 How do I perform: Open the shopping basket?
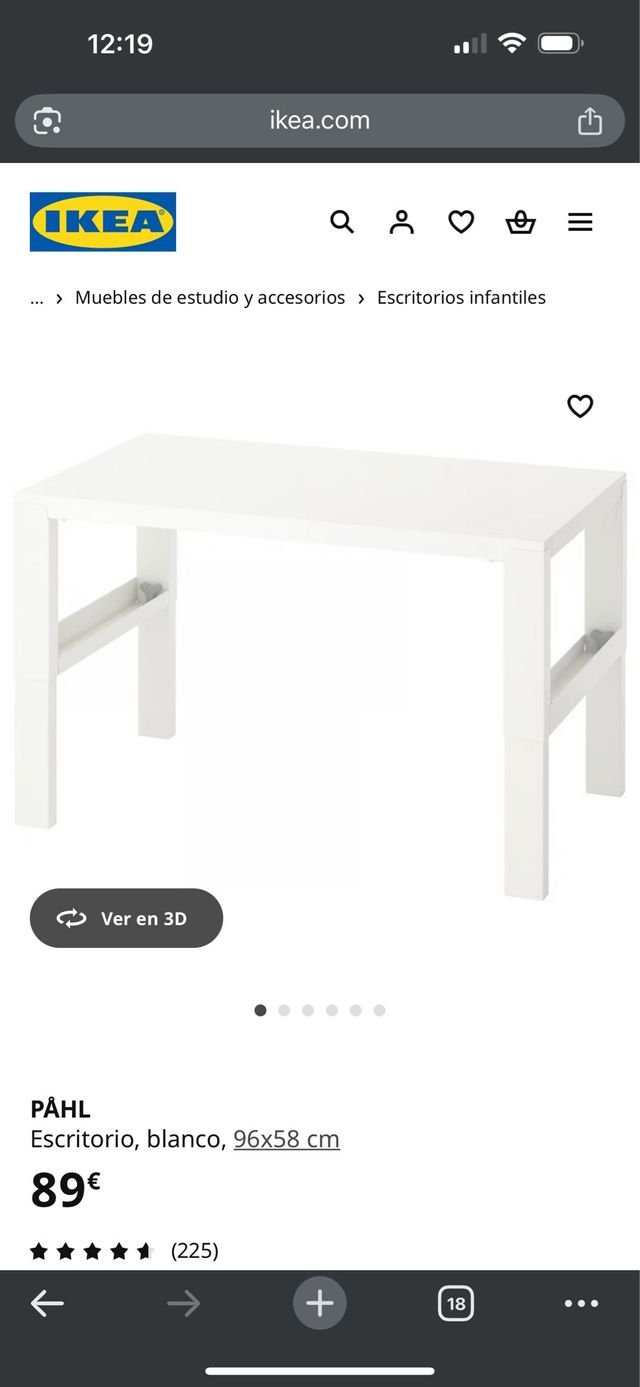pyautogui.click(x=520, y=222)
